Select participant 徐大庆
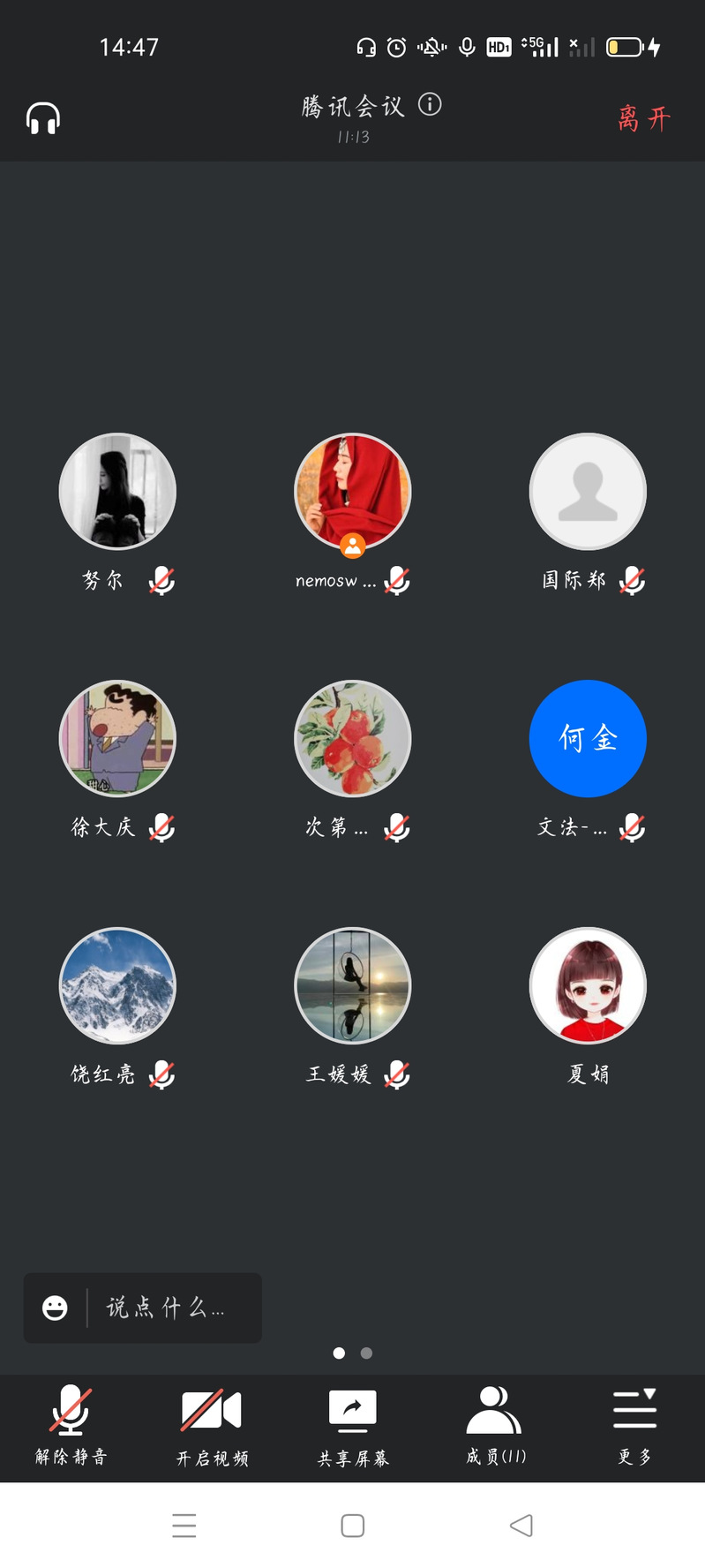 tap(117, 739)
